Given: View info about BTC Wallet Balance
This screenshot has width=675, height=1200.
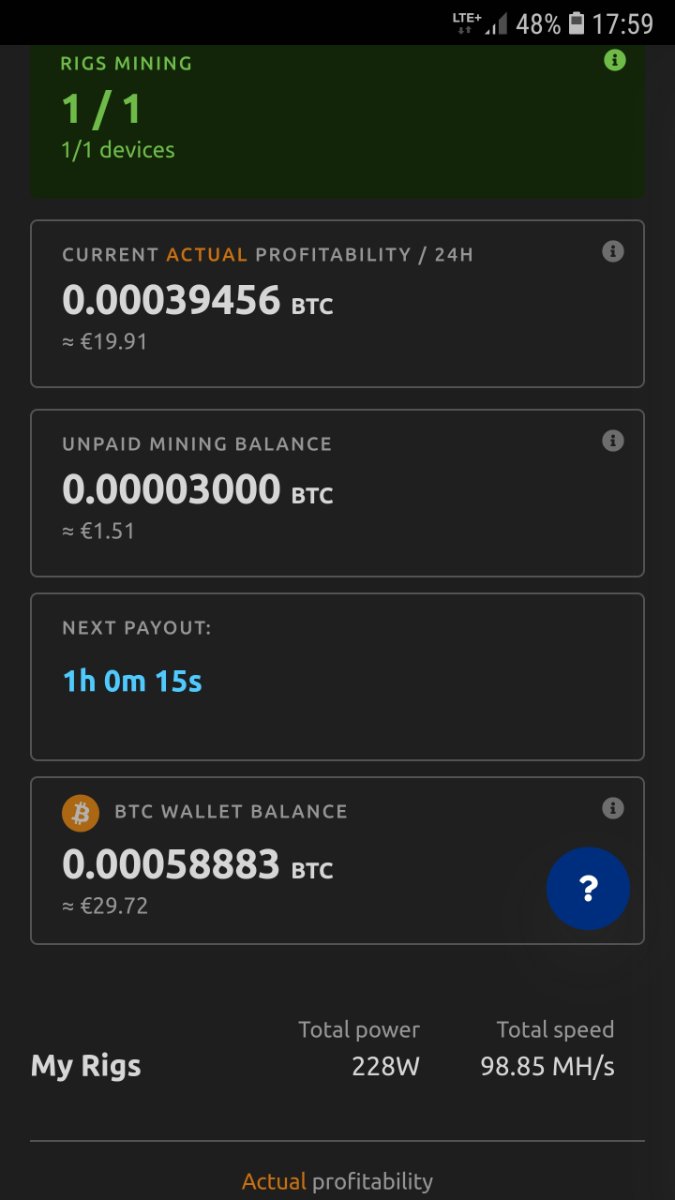Looking at the screenshot, I should pyautogui.click(x=613, y=808).
